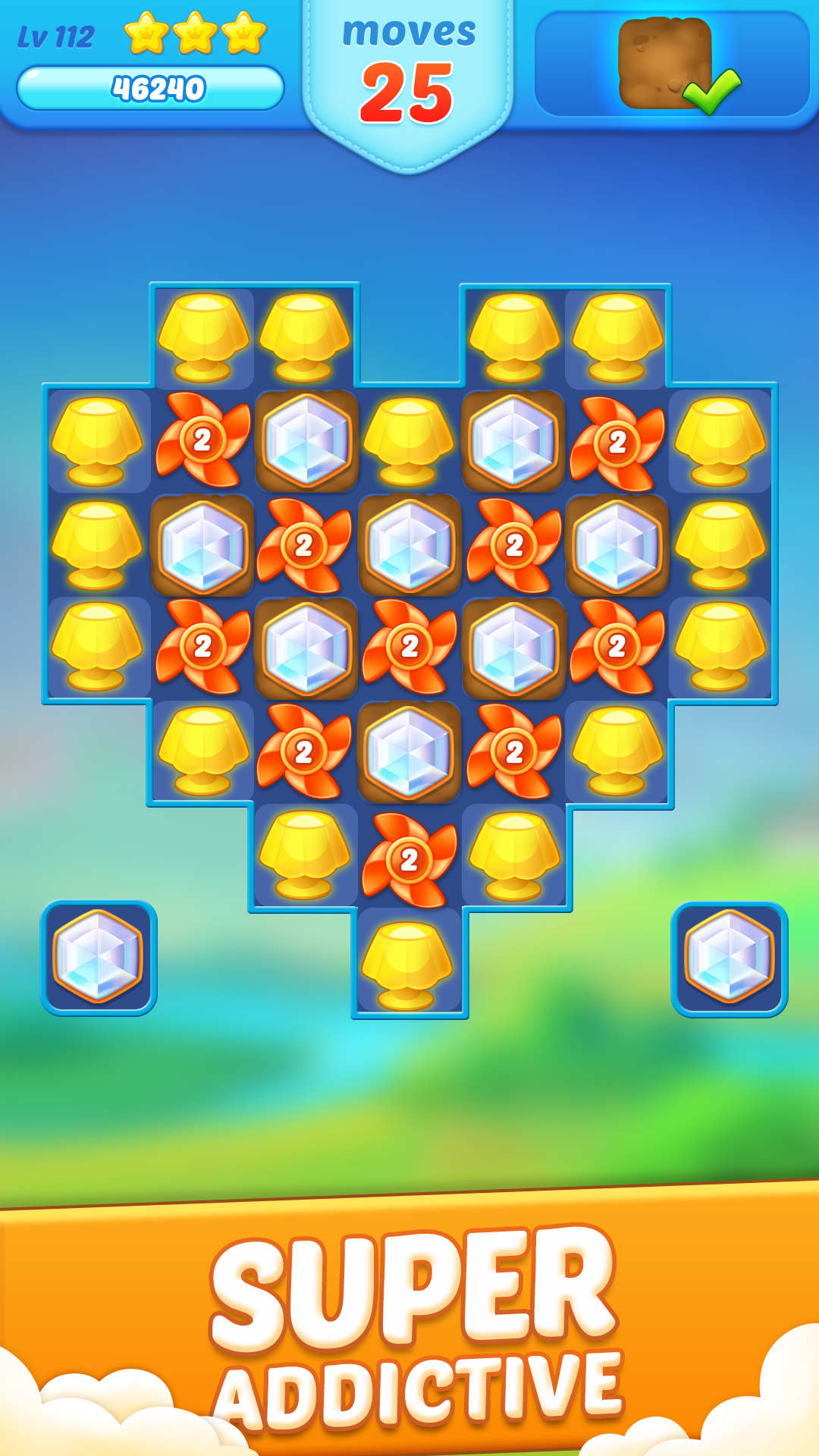Select the rightmost lamp on the heart's edge
This screenshot has width=819, height=1456.
click(x=719, y=544)
